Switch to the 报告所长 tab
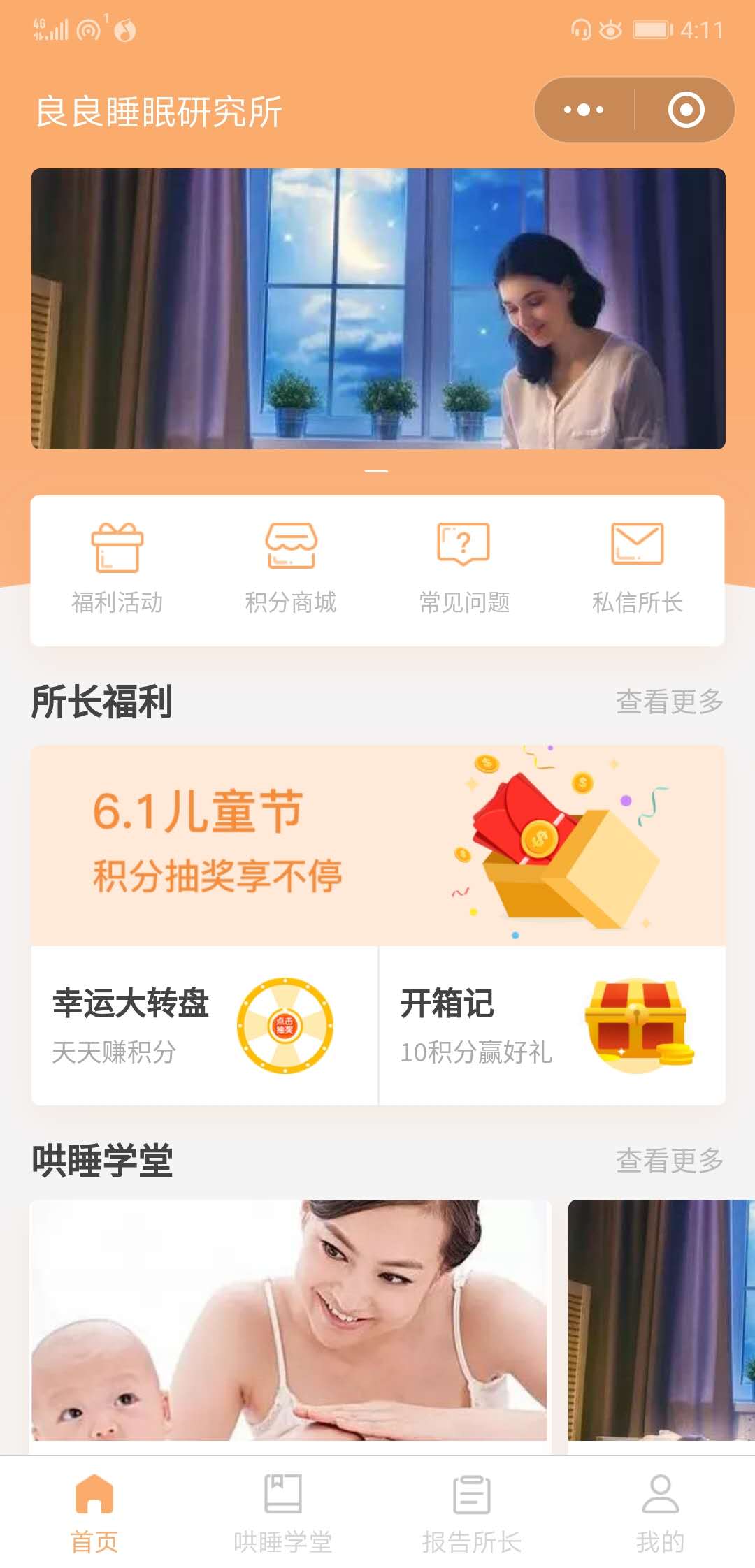 (472, 1511)
